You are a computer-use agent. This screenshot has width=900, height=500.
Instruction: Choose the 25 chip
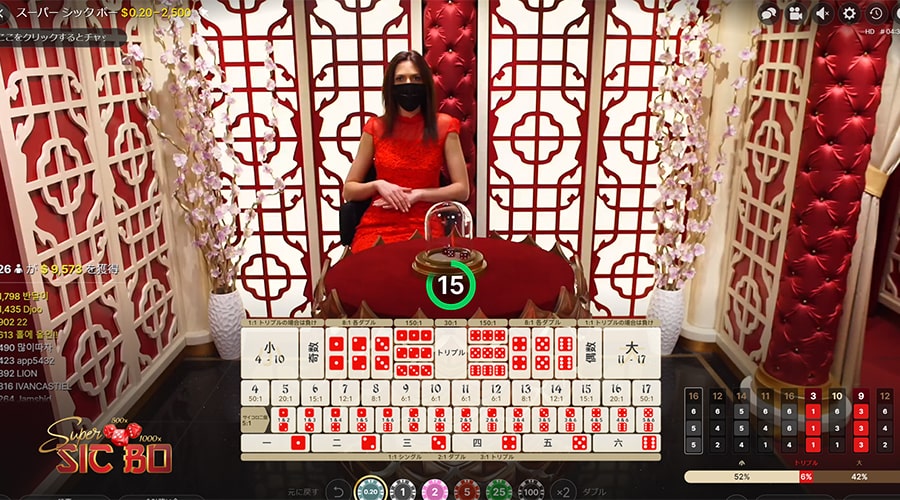(x=499, y=491)
